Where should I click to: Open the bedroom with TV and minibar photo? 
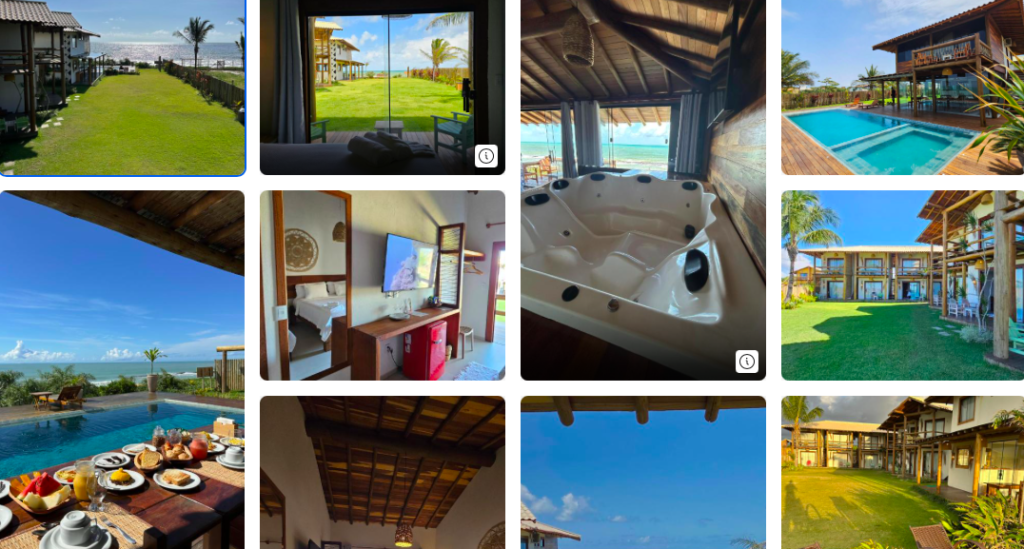382,286
